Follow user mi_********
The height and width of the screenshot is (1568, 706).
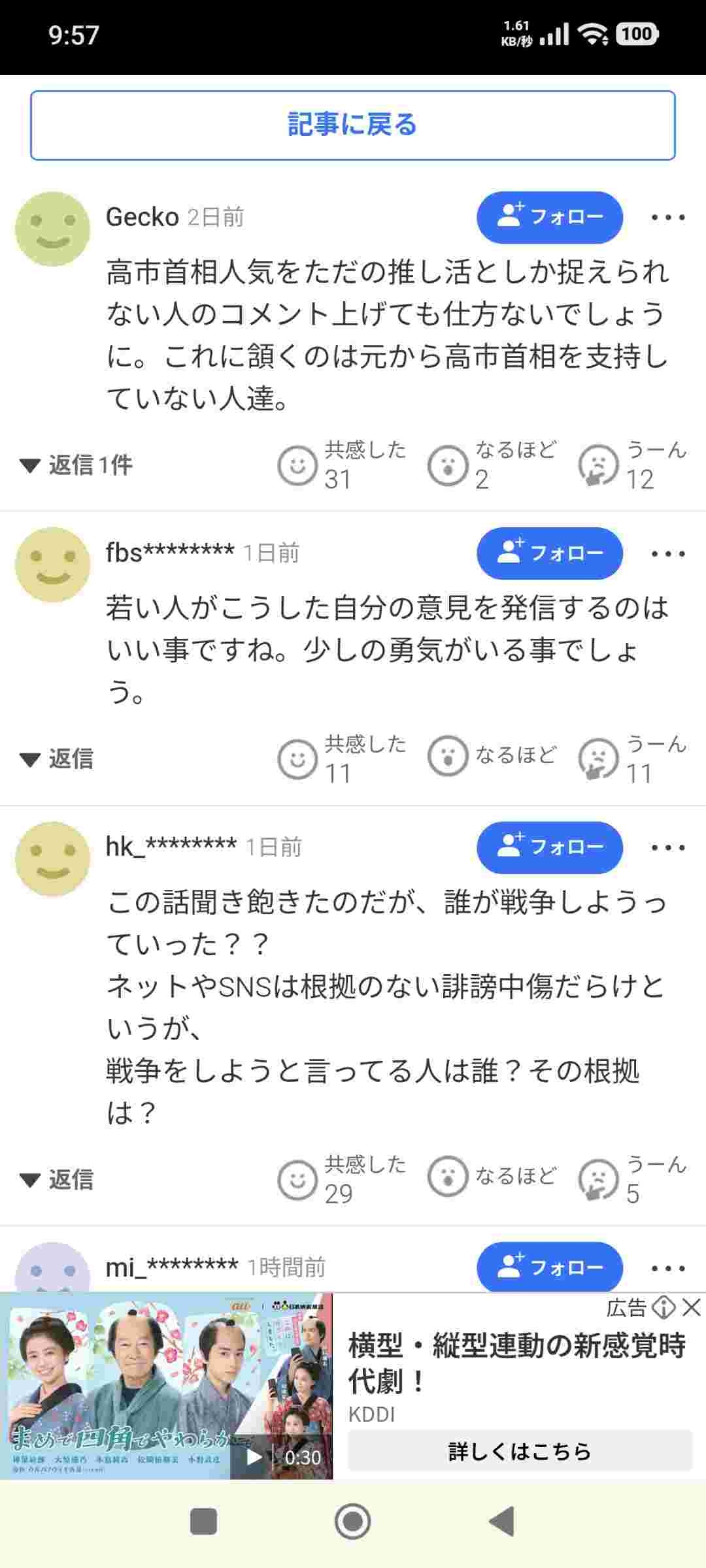pyautogui.click(x=549, y=1267)
